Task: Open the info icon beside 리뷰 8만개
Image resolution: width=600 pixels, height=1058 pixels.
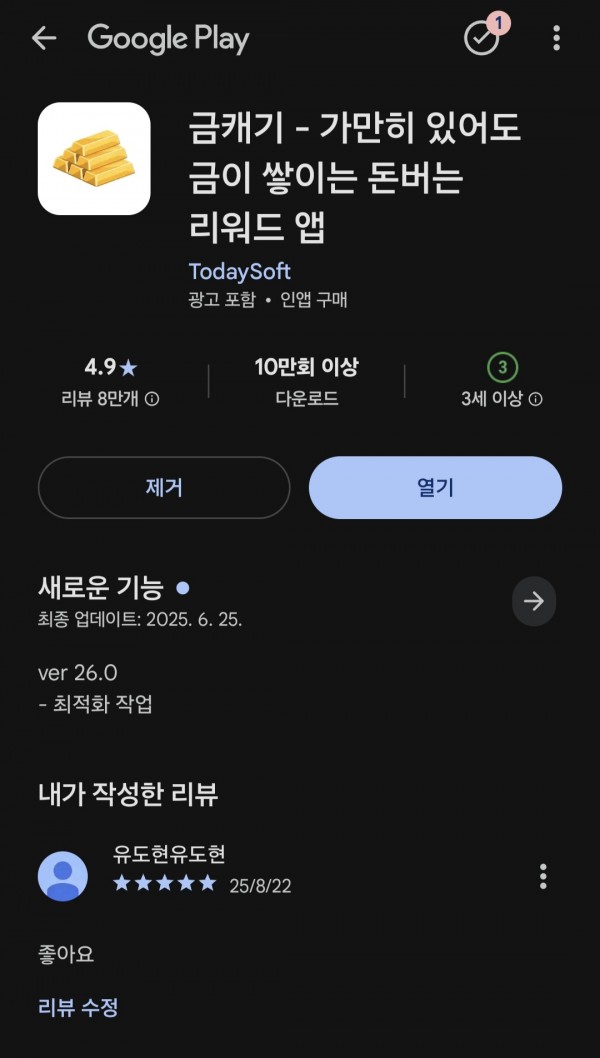Action: 153,399
